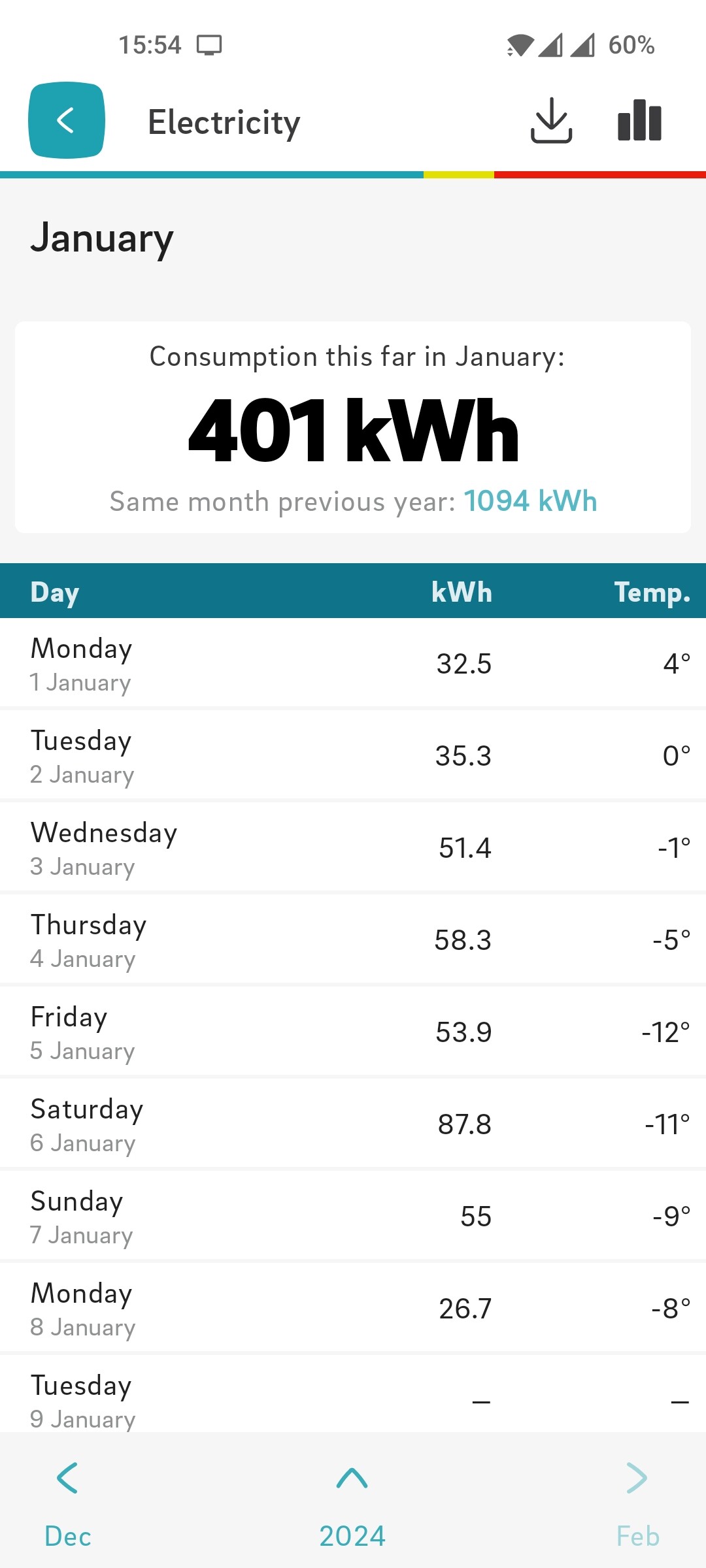Screen dimensions: 706x1568
Task: Switch to the bar chart view
Action: point(639,120)
